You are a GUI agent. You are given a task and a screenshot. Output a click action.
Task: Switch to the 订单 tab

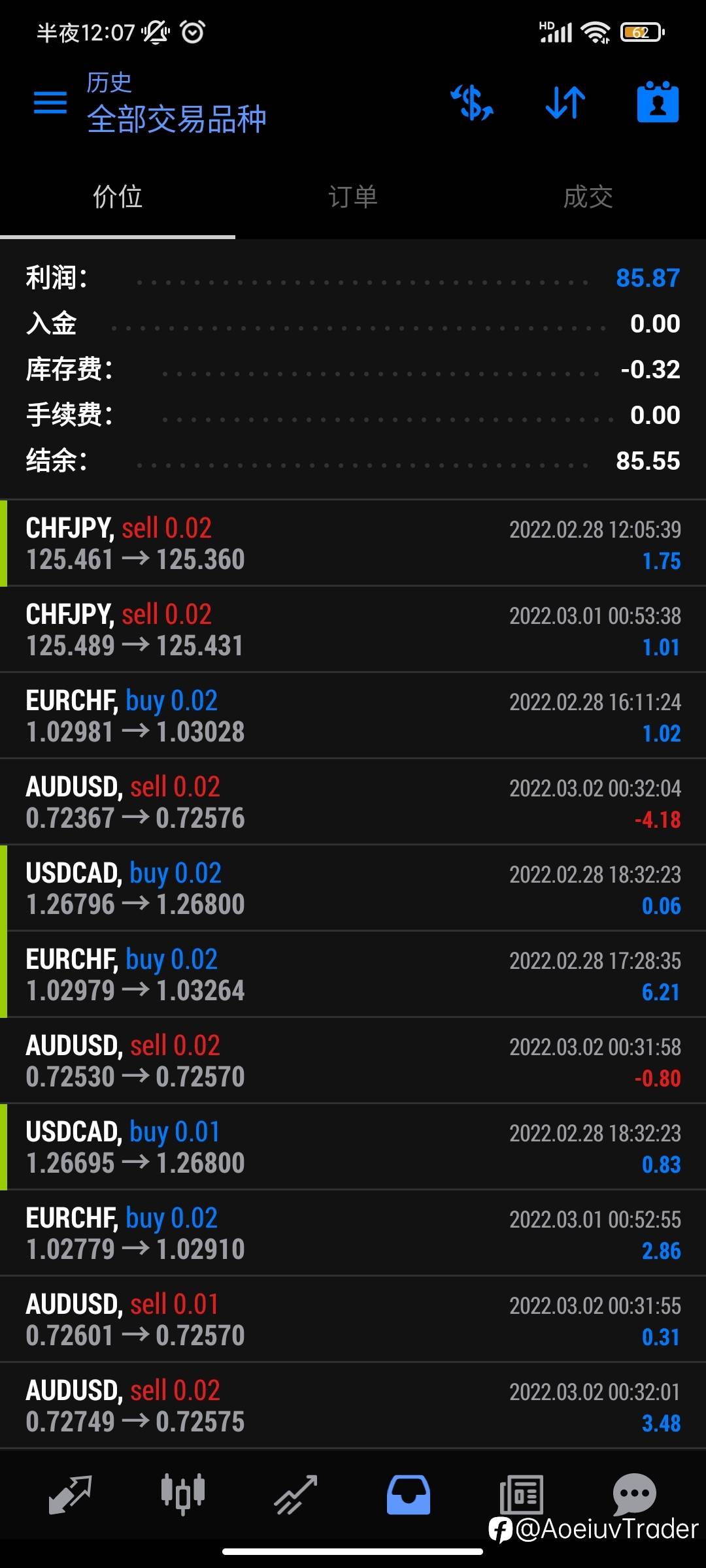point(353,197)
